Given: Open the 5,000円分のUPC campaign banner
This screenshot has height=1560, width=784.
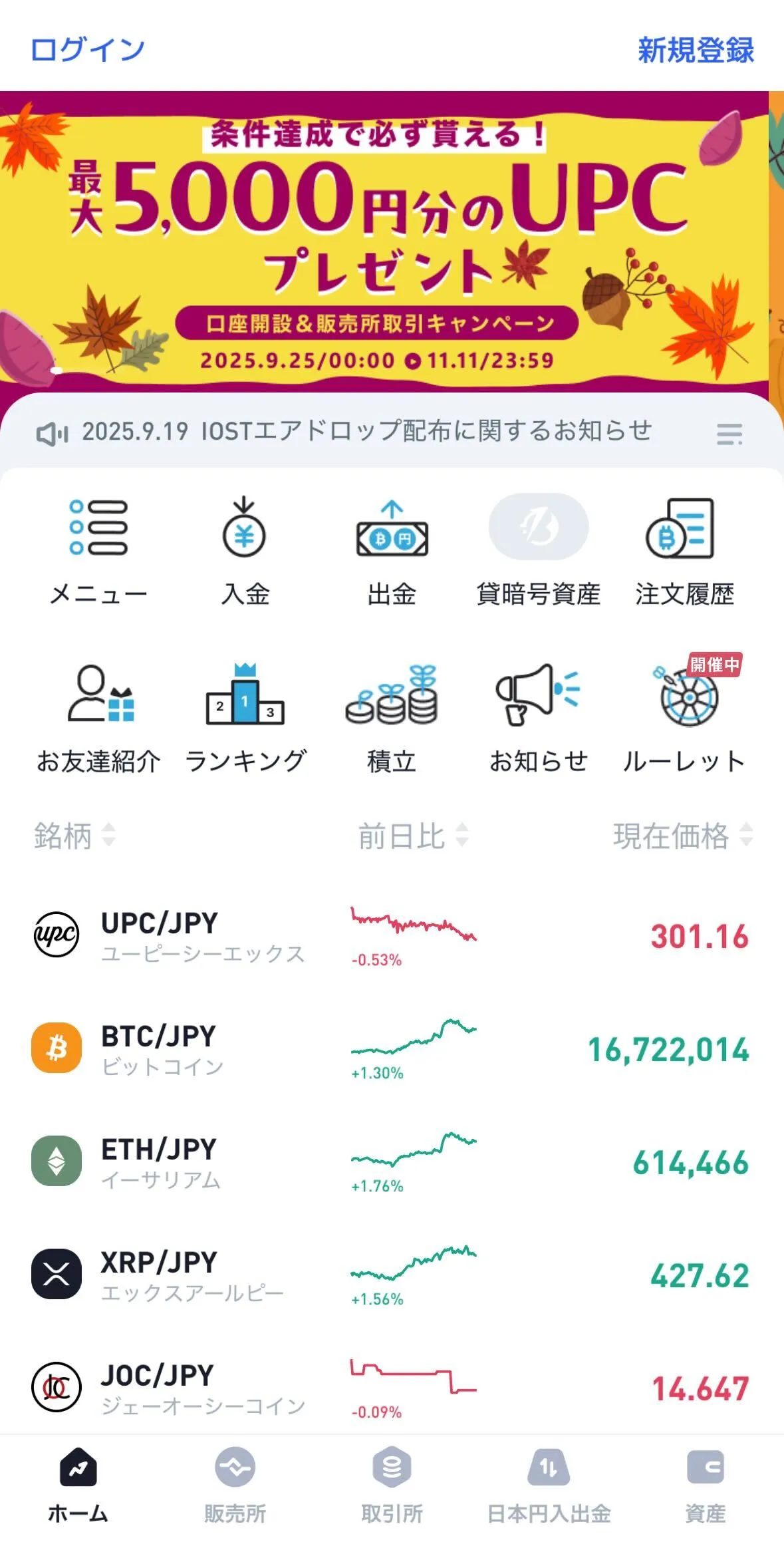Looking at the screenshot, I should 384,239.
